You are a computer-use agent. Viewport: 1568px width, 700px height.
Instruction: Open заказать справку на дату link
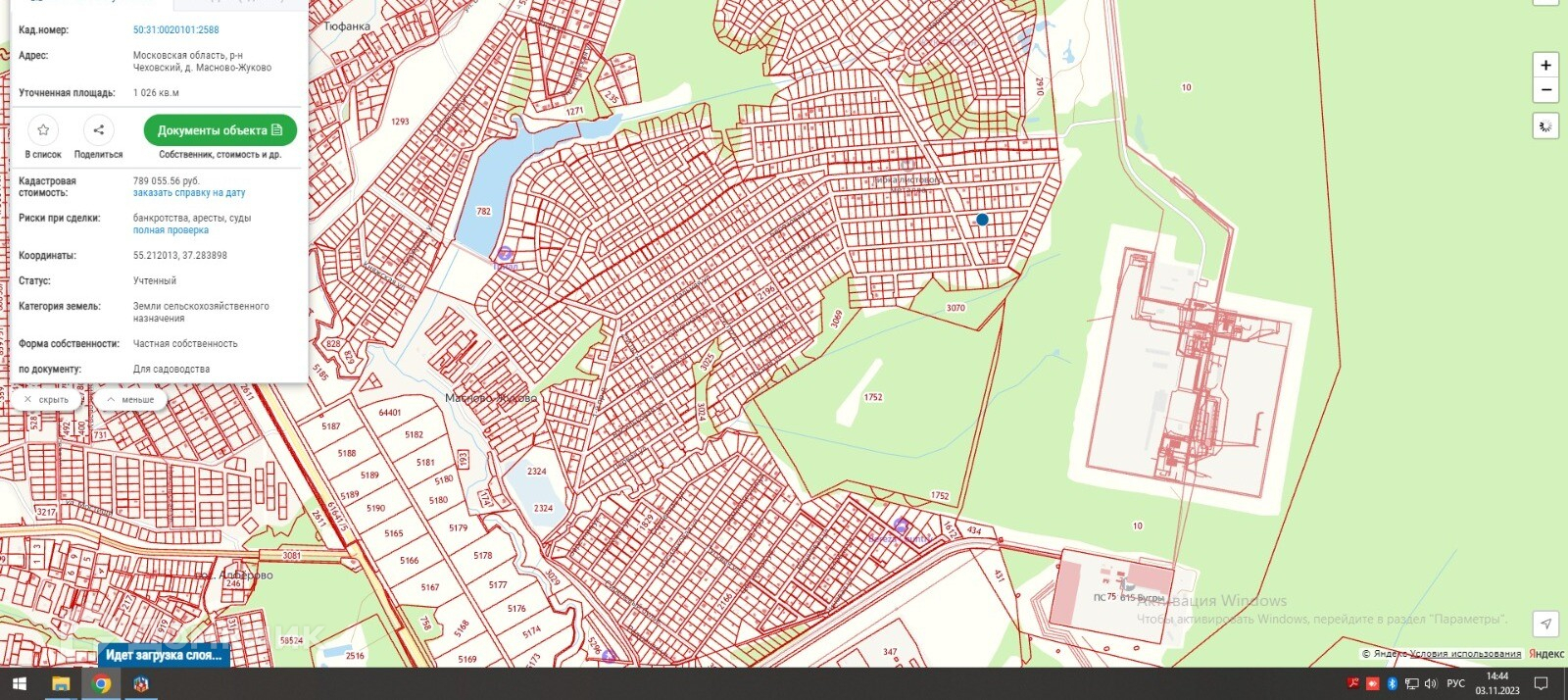pos(189,193)
